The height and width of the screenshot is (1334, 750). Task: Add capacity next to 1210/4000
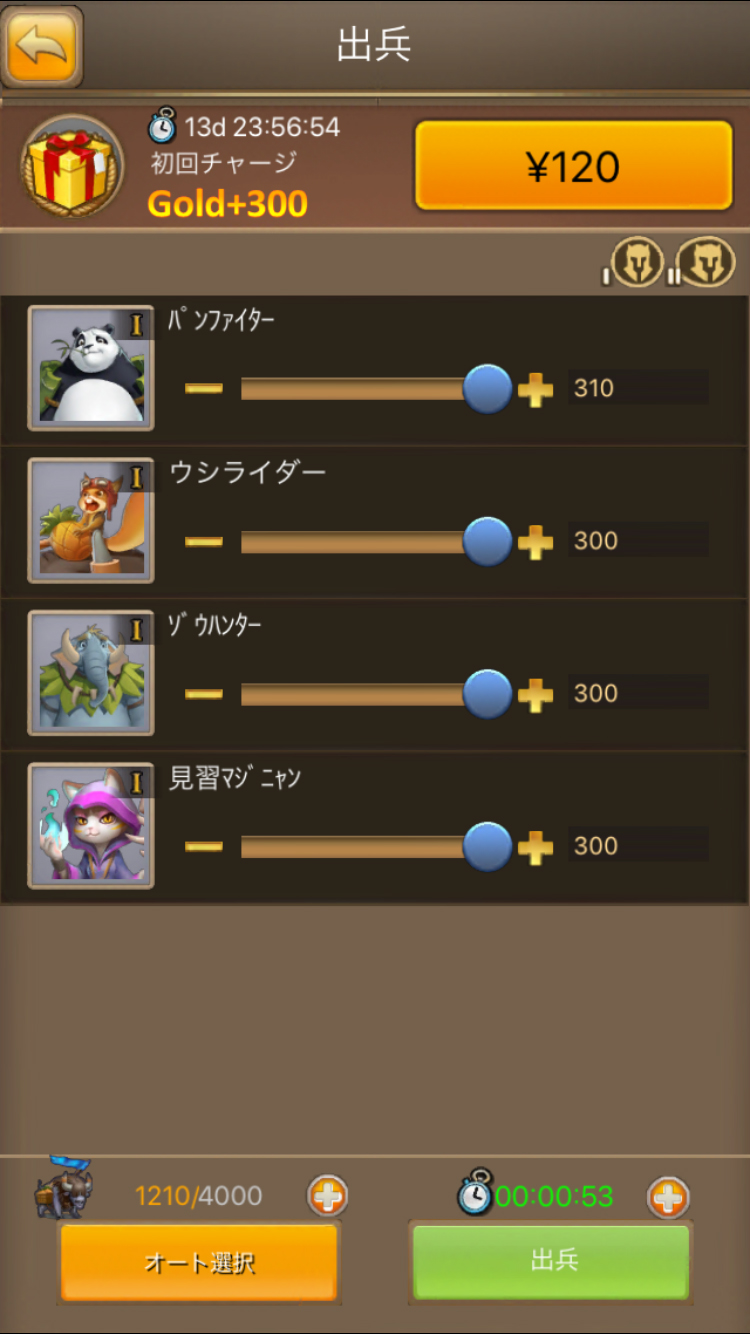(x=327, y=1195)
